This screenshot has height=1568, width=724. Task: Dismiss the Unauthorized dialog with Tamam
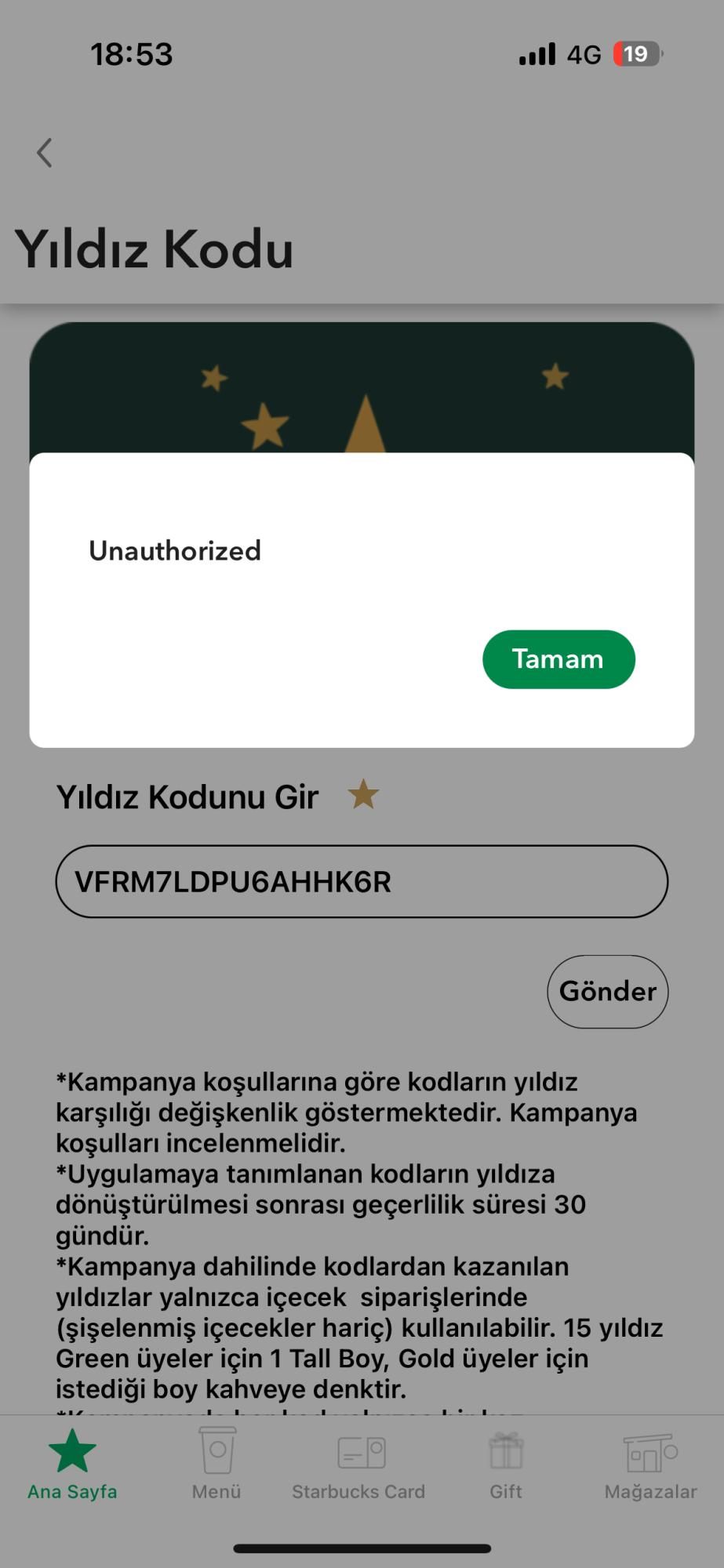point(558,659)
